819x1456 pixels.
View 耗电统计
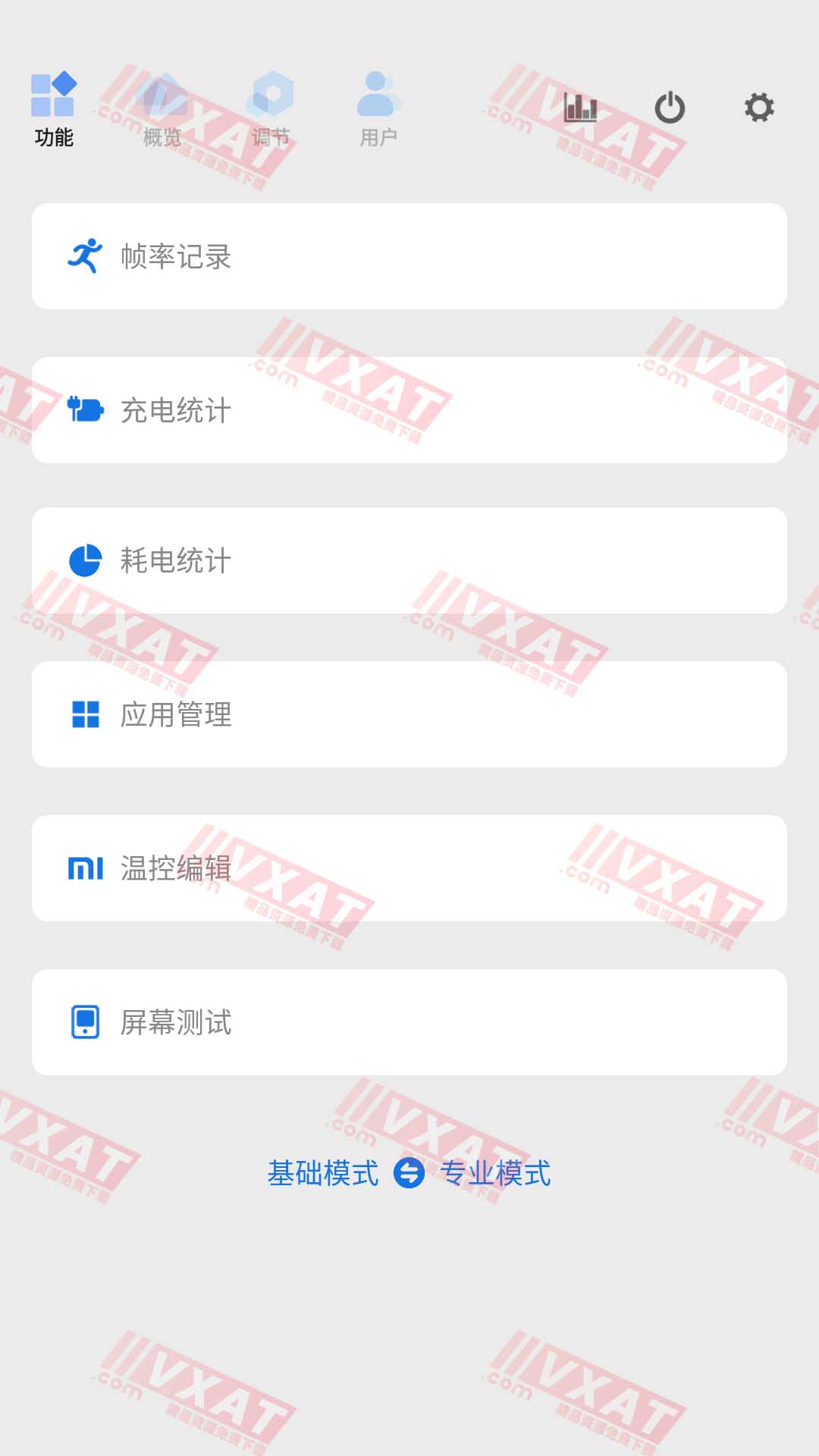click(409, 560)
